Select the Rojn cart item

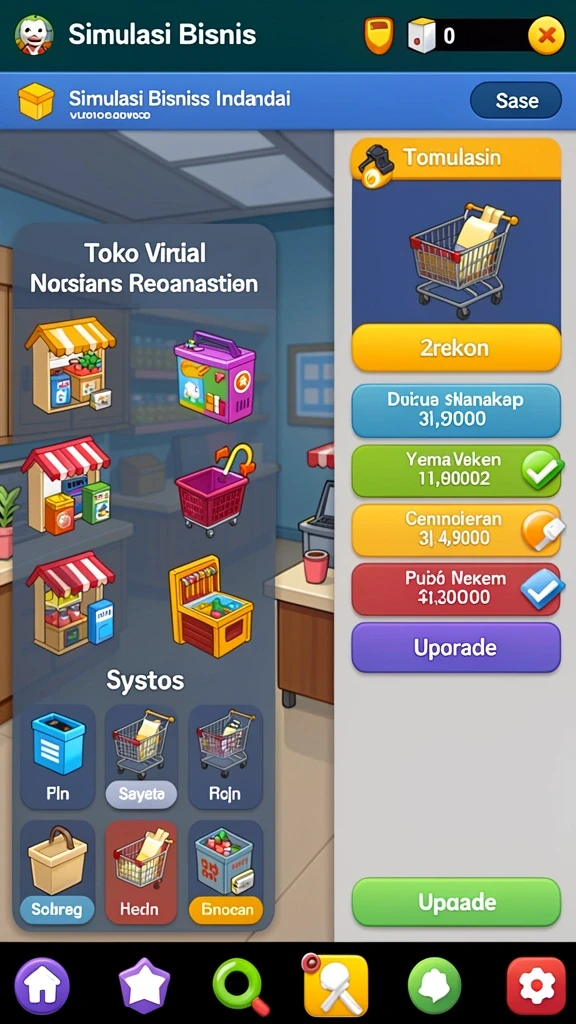pos(225,757)
